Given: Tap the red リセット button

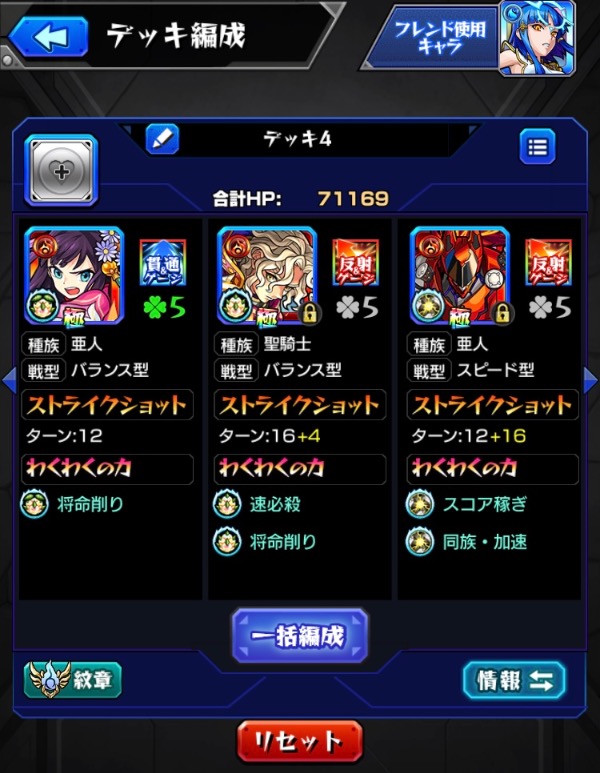Looking at the screenshot, I should point(300,741).
